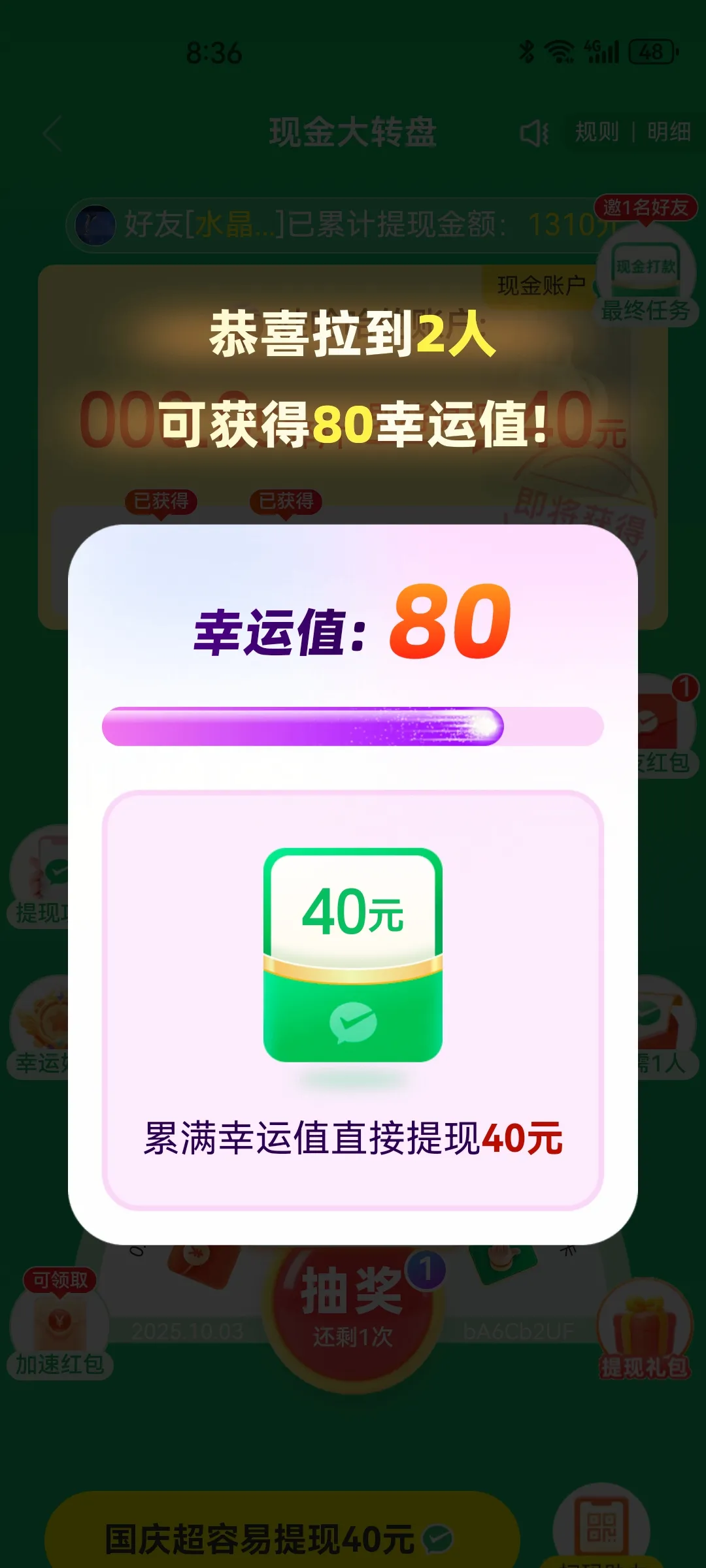Go back using the top-left arrow
This screenshot has width=706, height=1568.
click(x=54, y=133)
